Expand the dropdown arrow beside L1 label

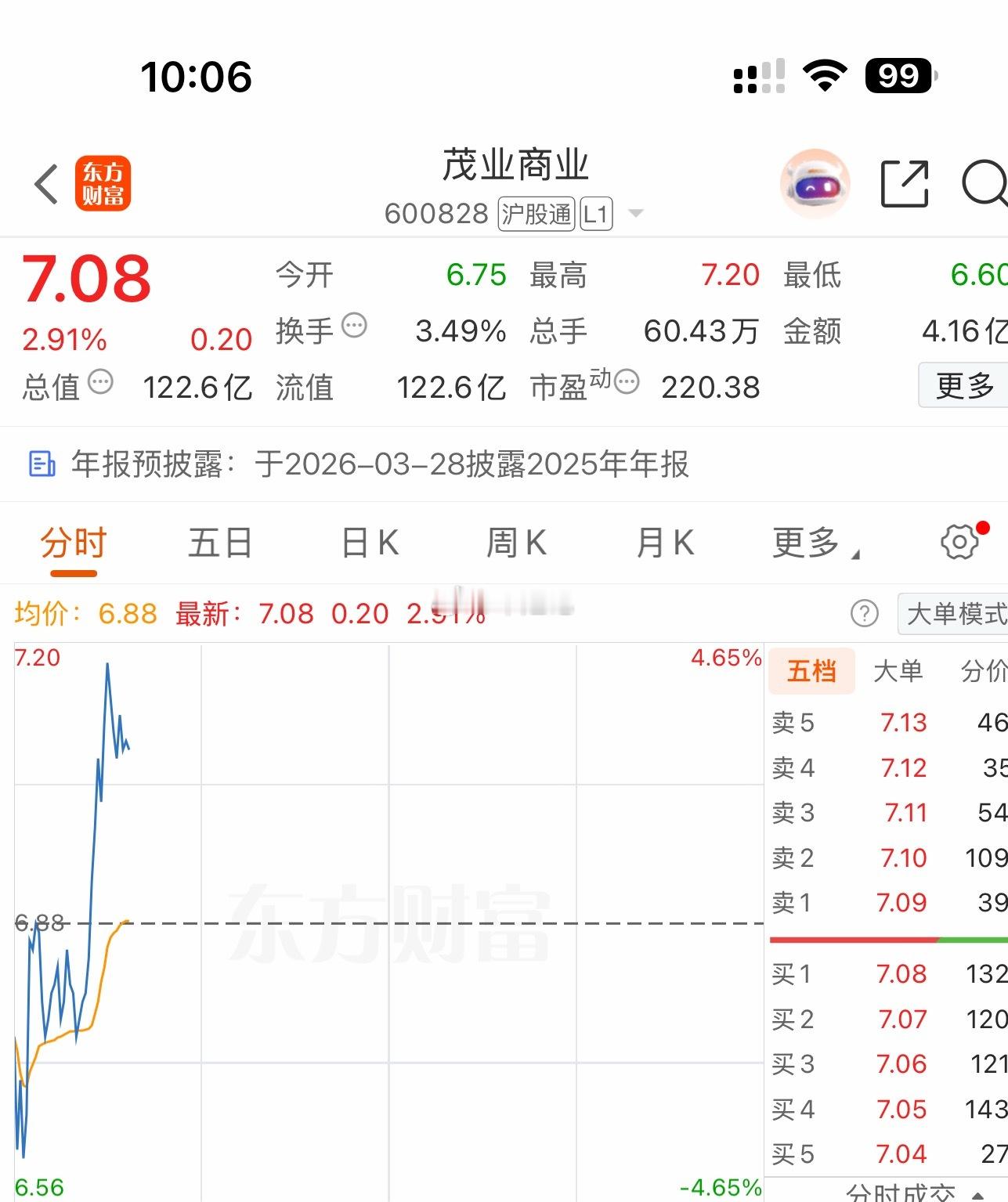coord(636,214)
